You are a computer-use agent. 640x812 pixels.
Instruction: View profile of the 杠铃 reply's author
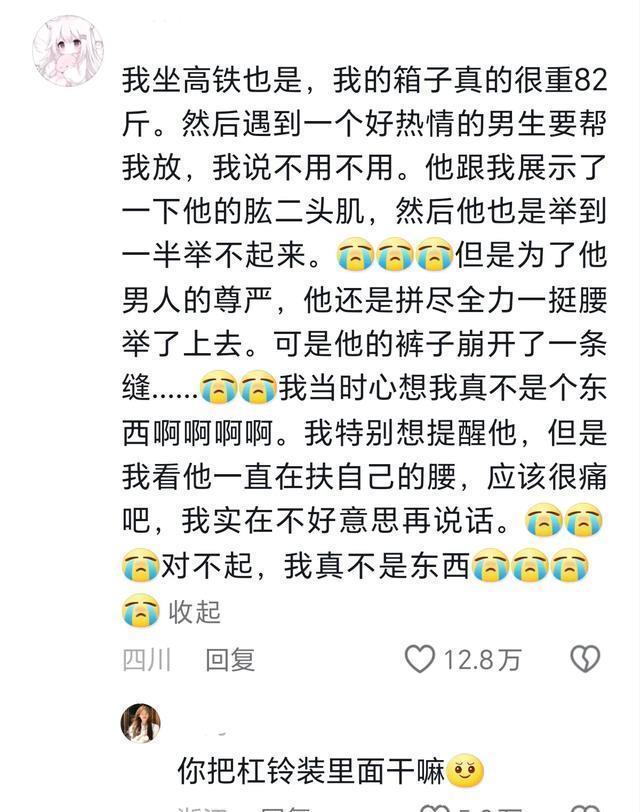point(141,724)
